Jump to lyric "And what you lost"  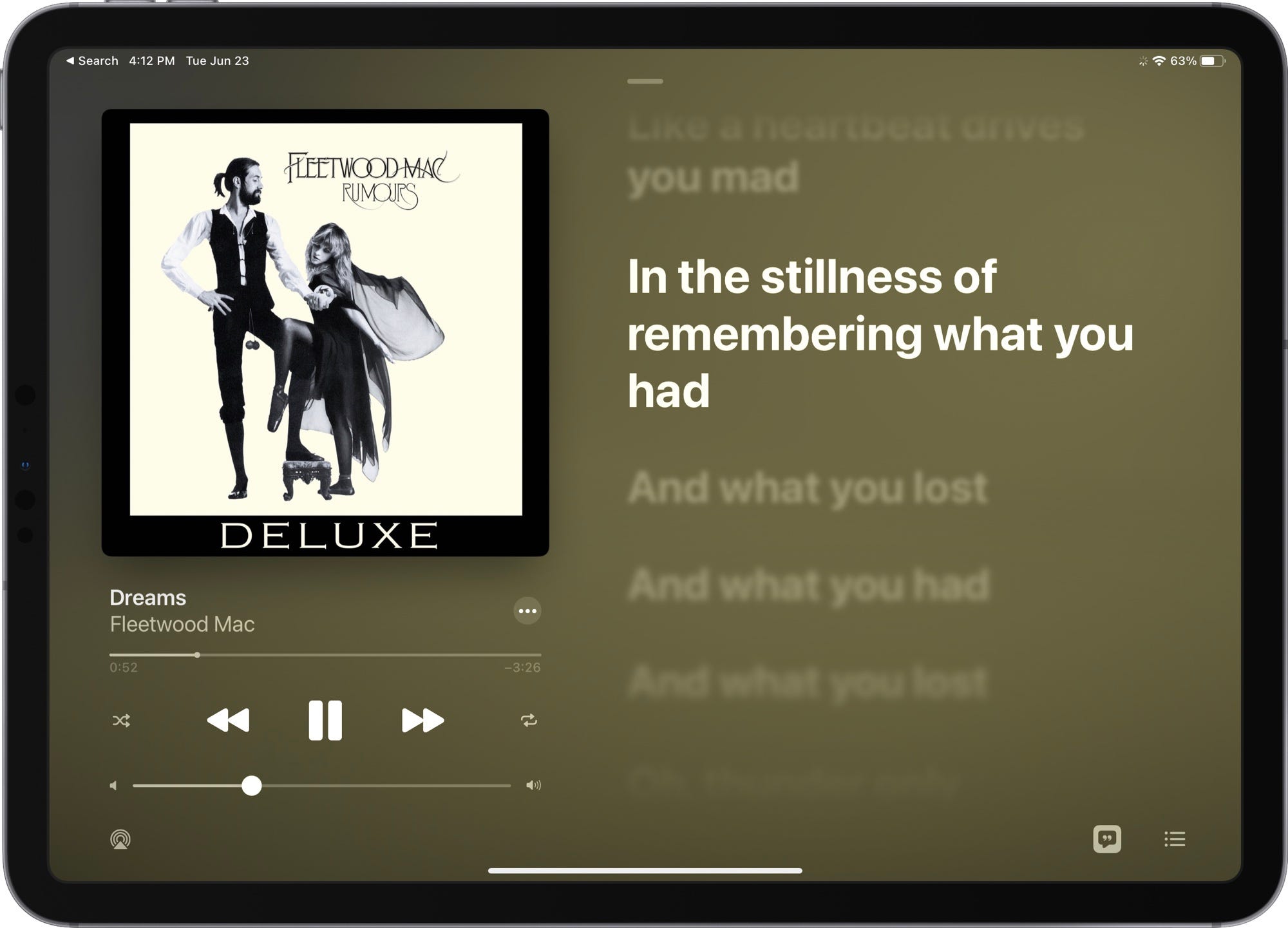(807, 488)
